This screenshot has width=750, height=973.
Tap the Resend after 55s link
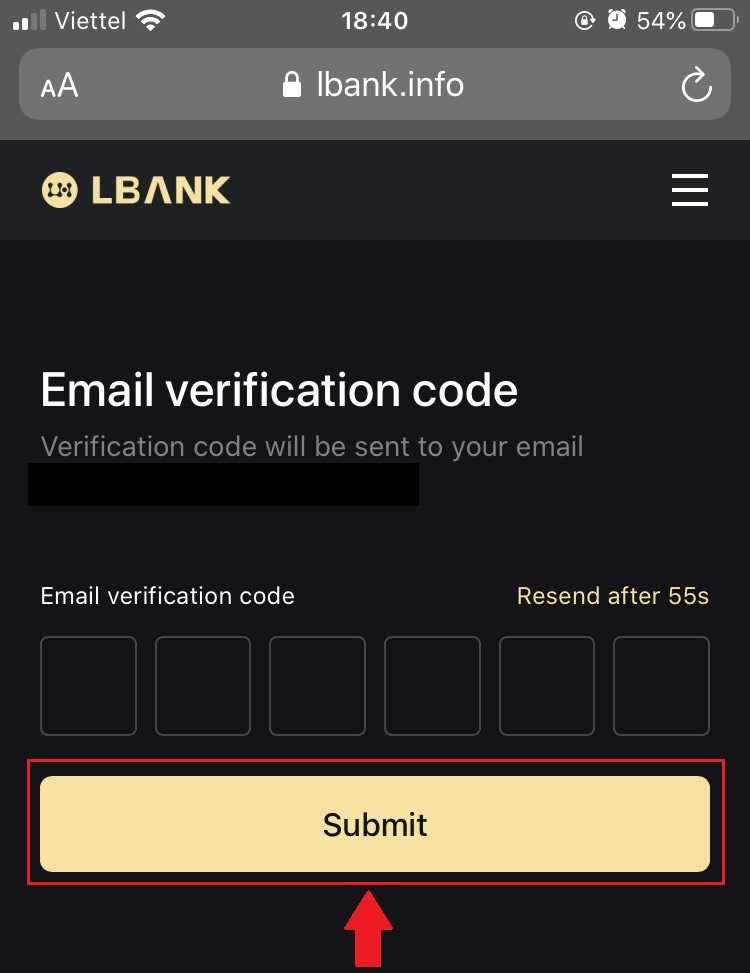click(x=613, y=596)
